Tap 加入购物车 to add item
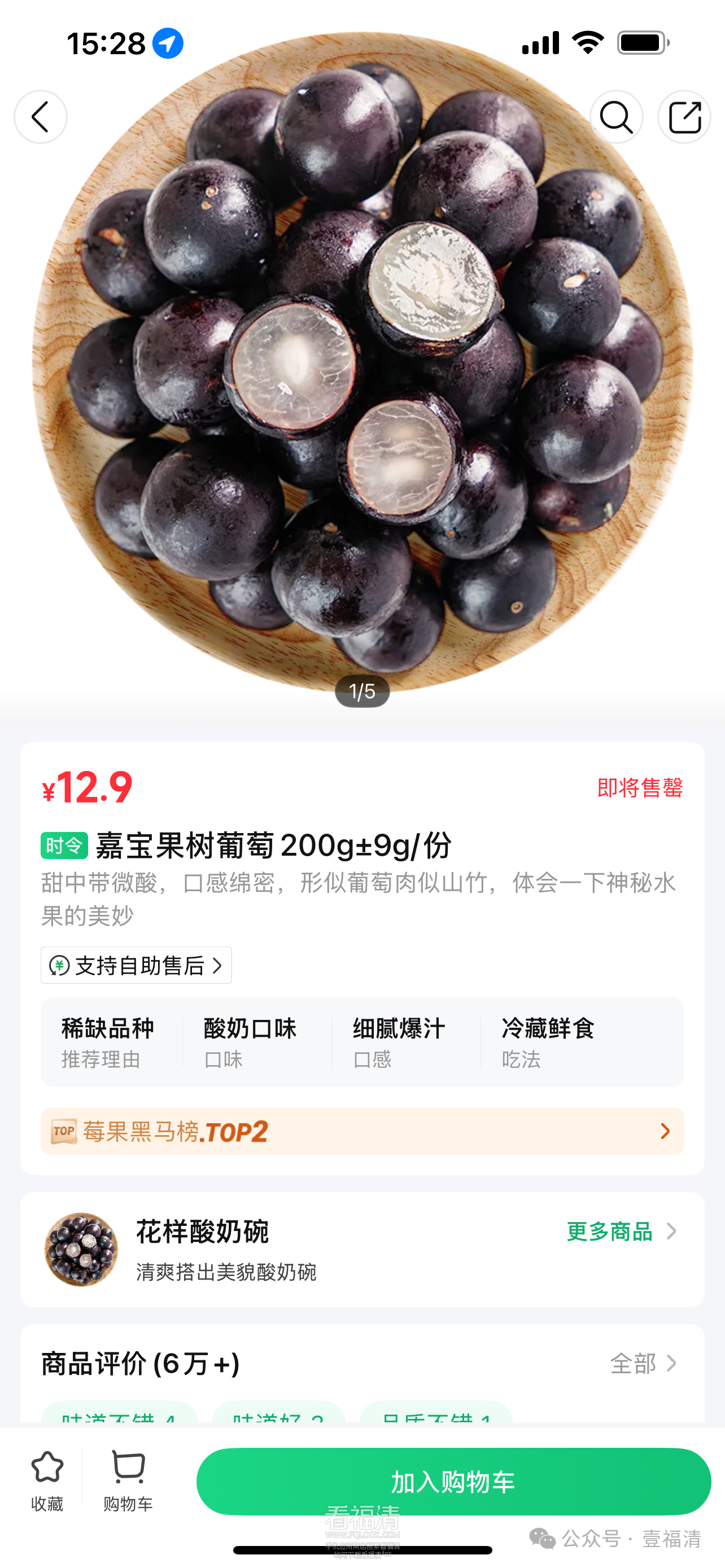Screen dimensions: 725x1568 tap(453, 1482)
